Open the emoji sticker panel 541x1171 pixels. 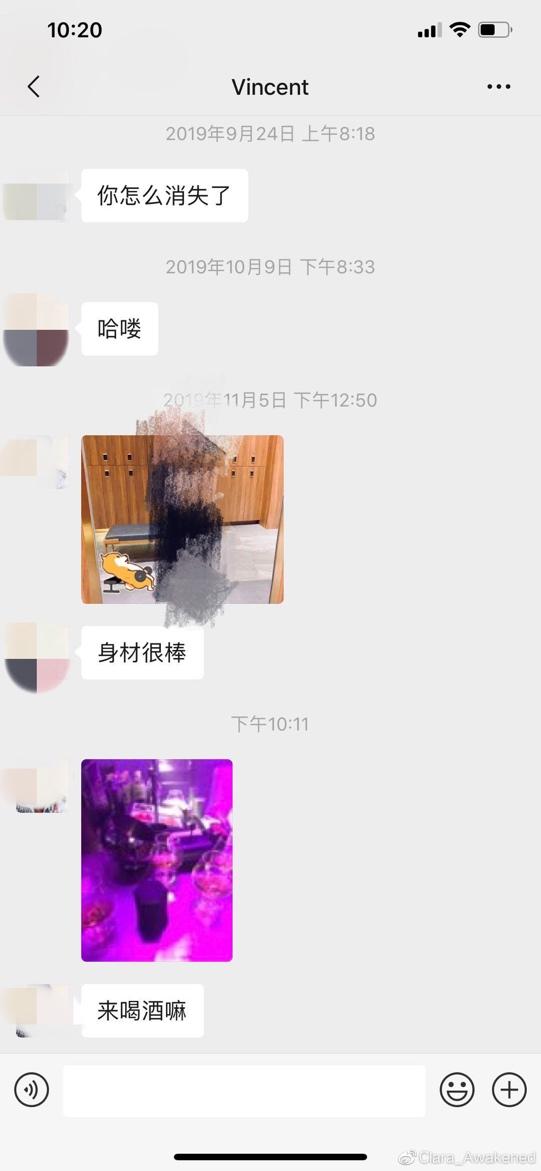pos(457,1090)
